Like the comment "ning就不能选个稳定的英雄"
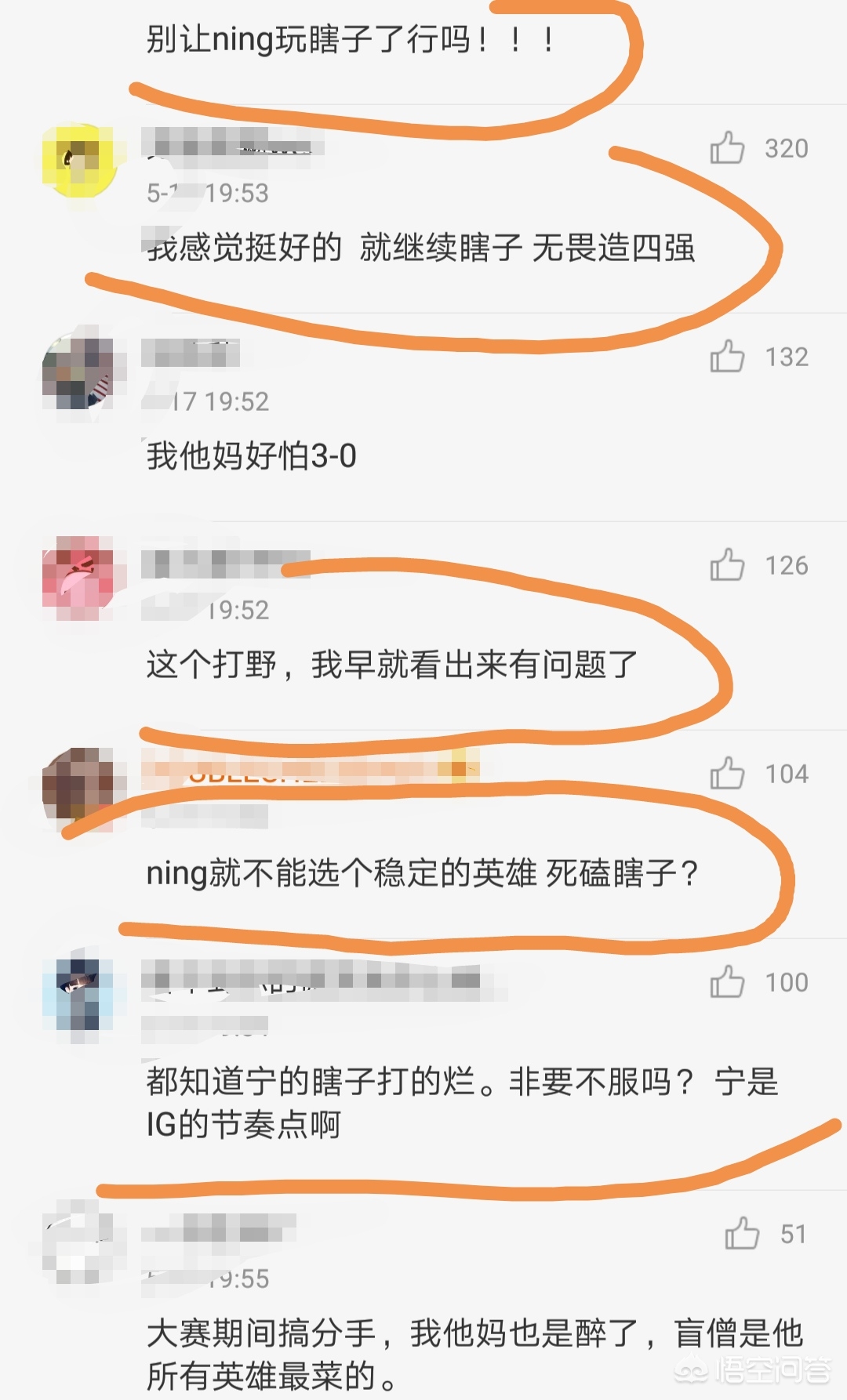This screenshot has height=1400, width=847. [727, 773]
